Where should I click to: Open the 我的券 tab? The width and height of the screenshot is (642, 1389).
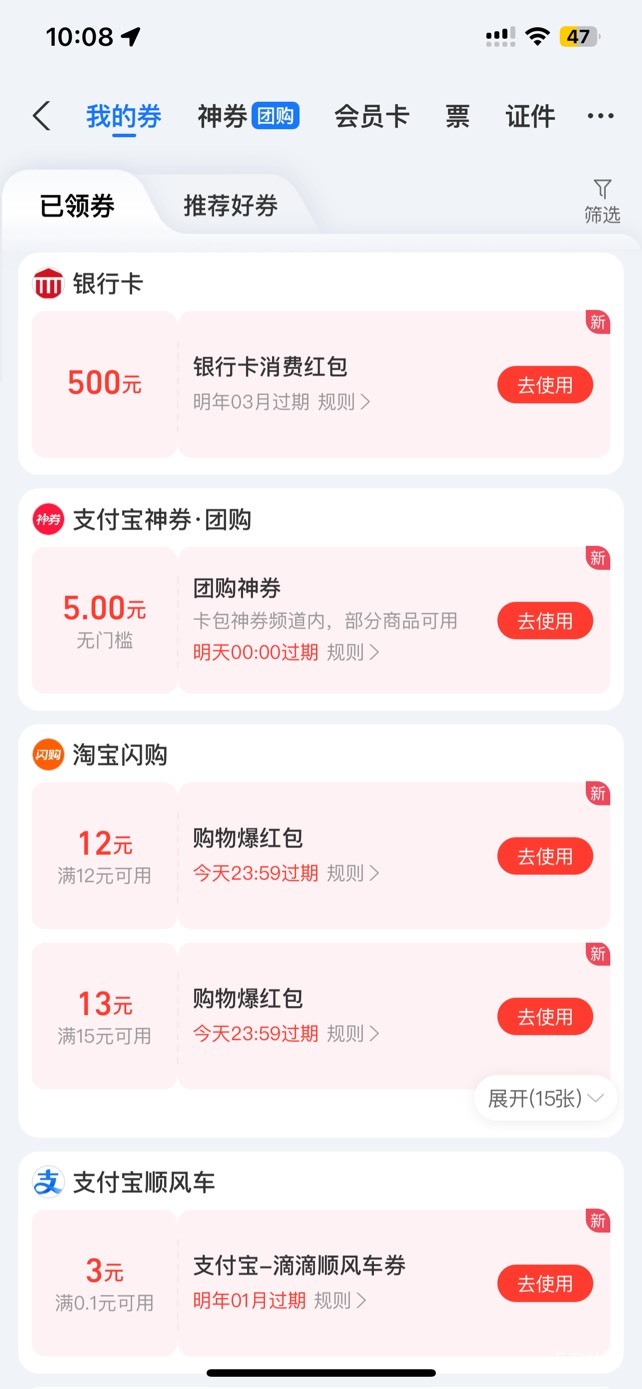(x=123, y=116)
